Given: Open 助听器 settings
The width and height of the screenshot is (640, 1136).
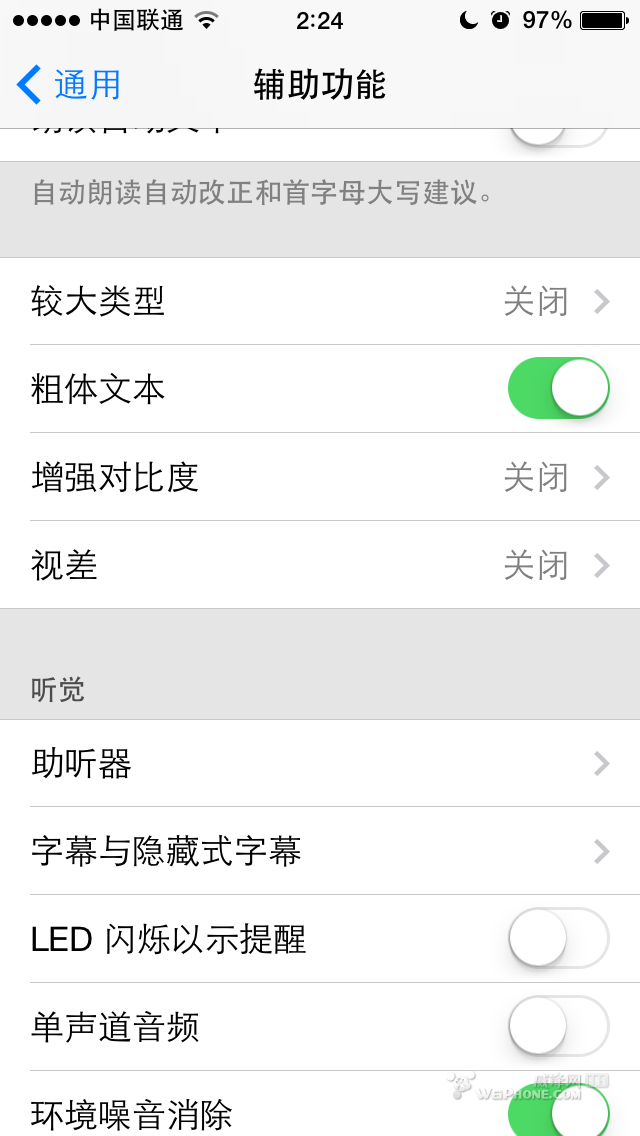Looking at the screenshot, I should [320, 764].
